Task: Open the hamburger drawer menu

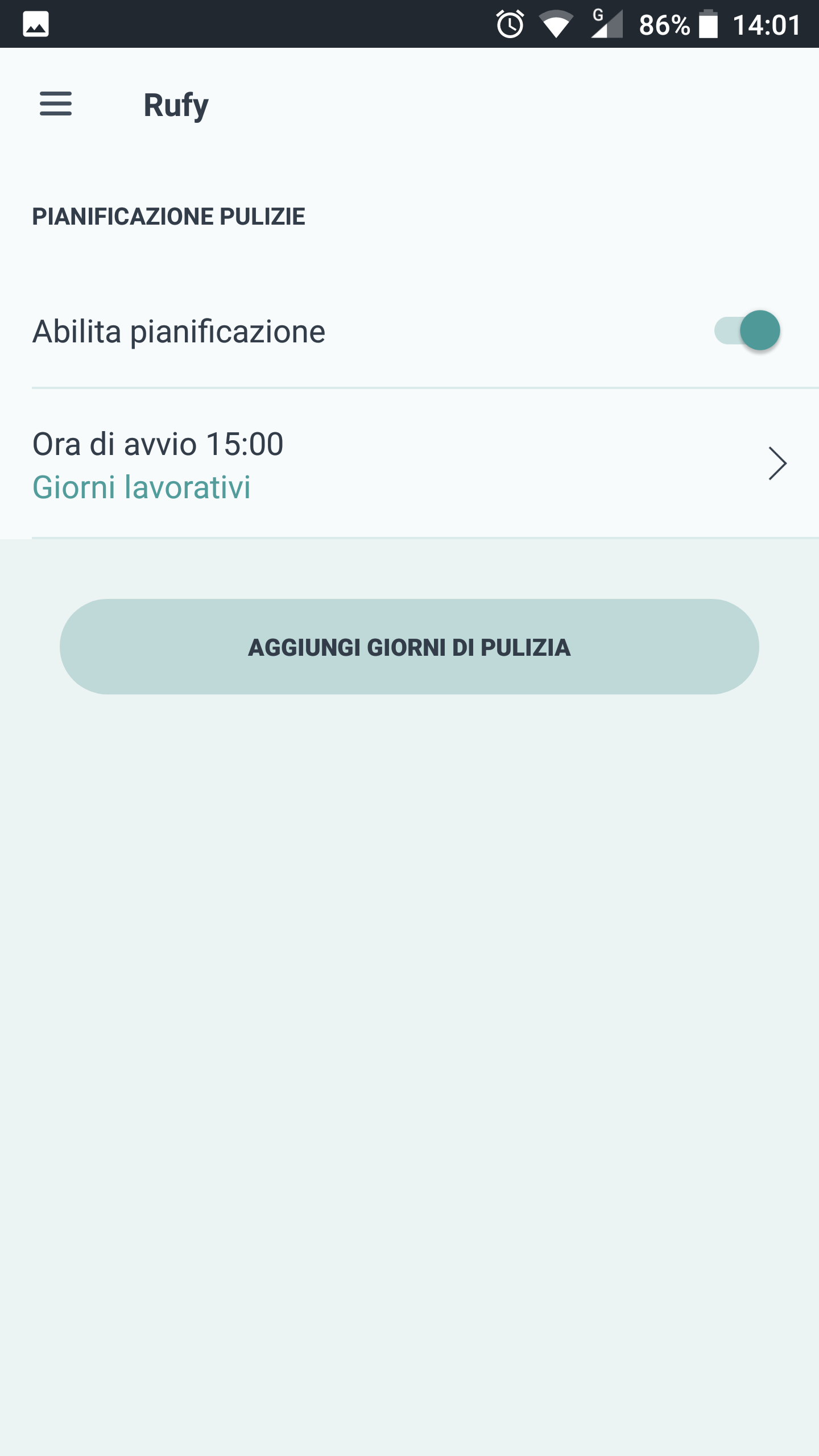Action: pyautogui.click(x=56, y=104)
